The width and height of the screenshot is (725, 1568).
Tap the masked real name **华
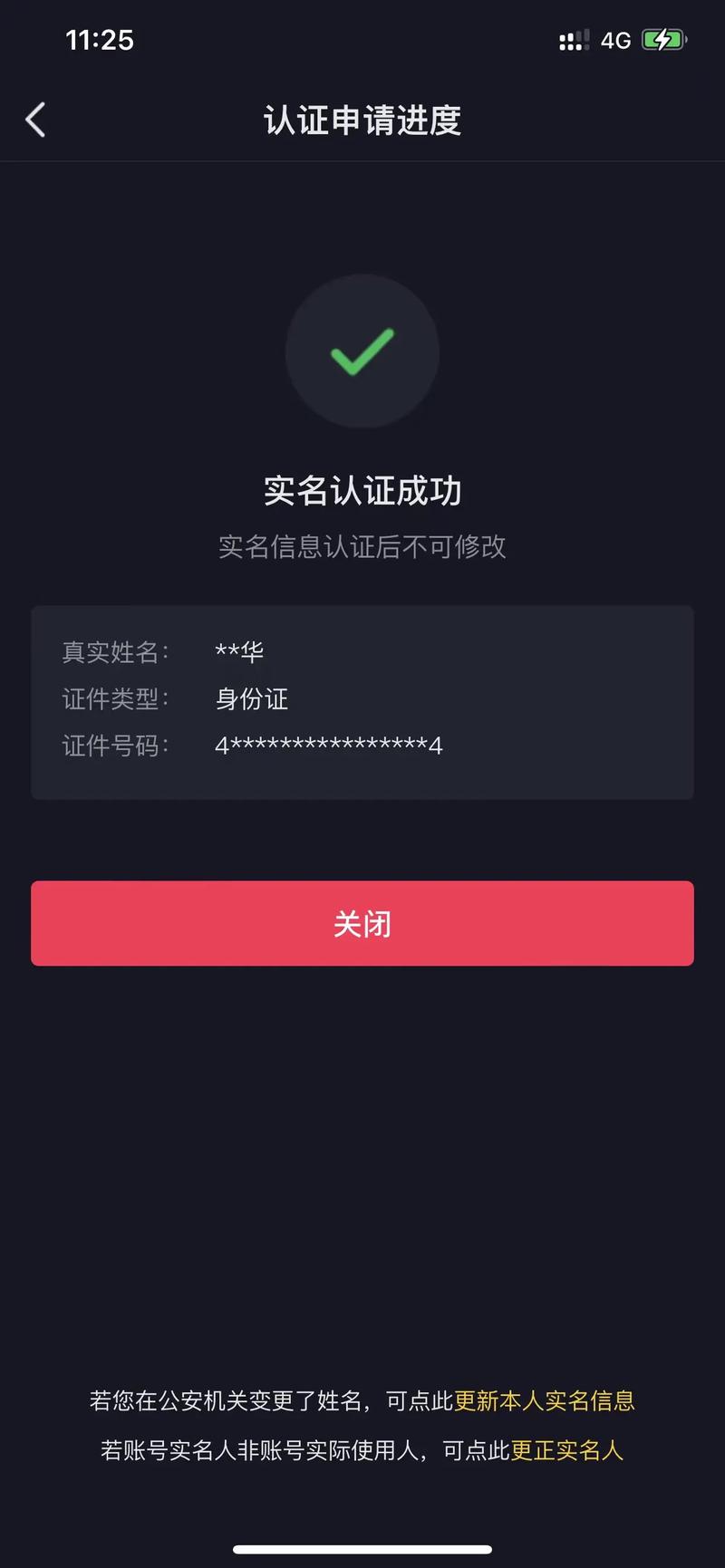(x=237, y=651)
